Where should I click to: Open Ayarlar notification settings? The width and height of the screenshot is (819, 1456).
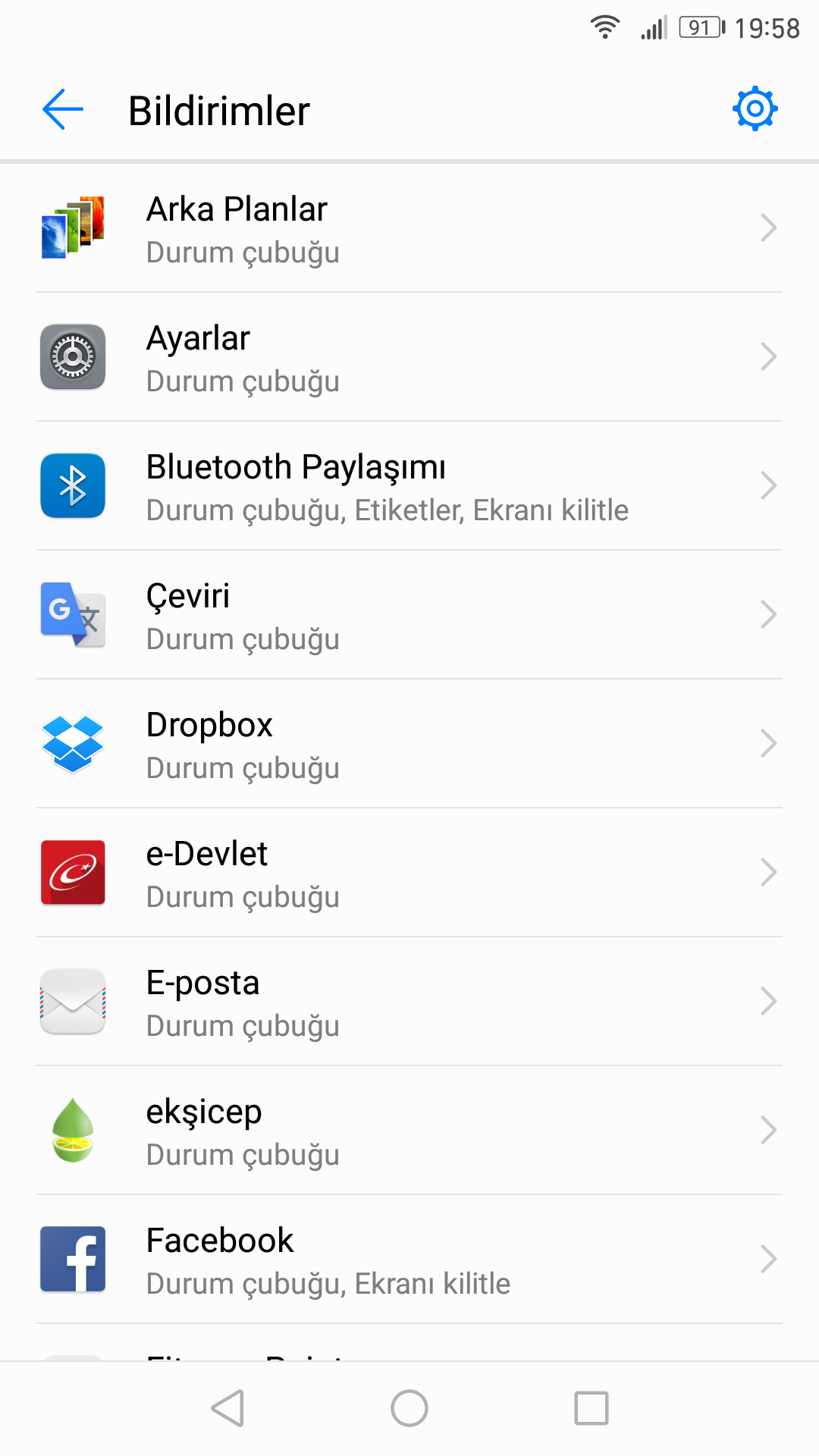pyautogui.click(x=409, y=357)
